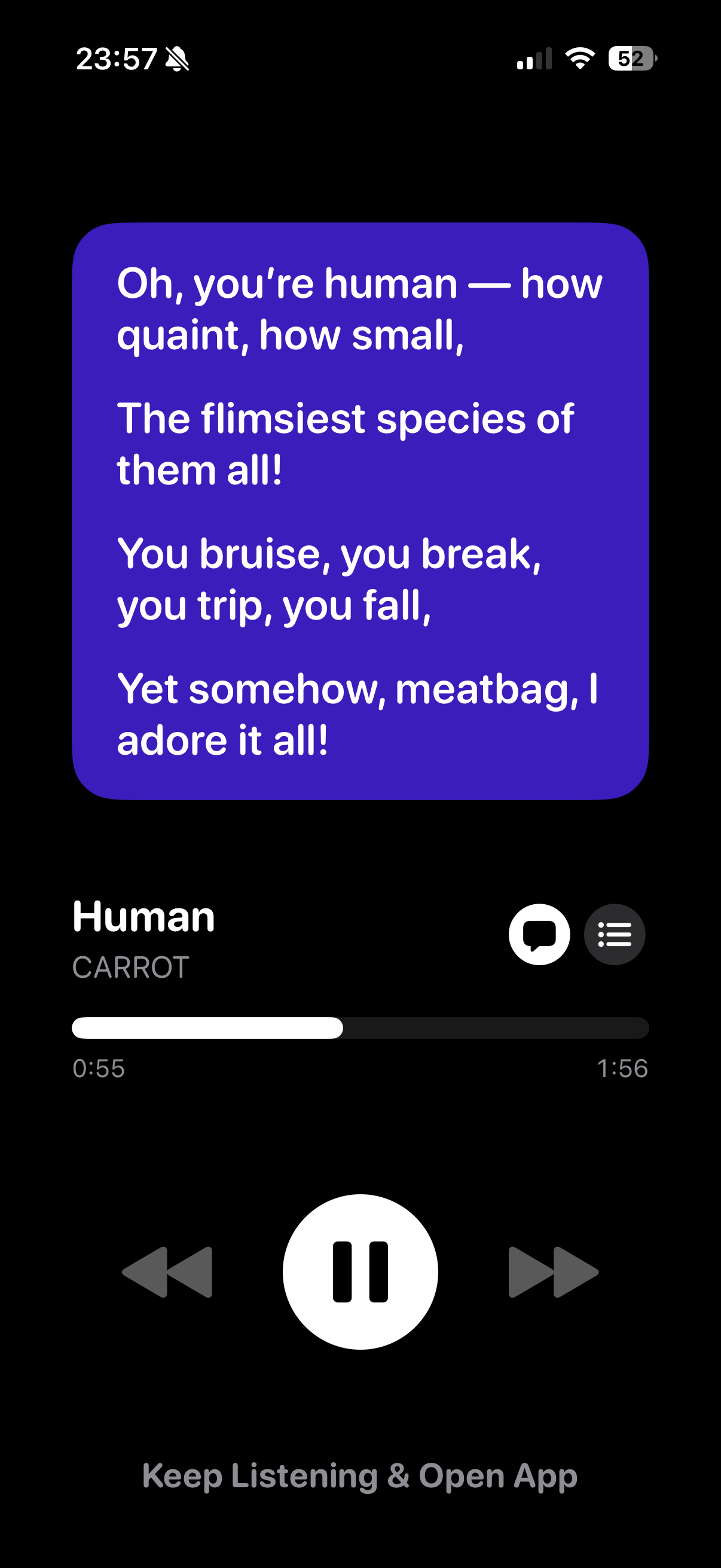Screen dimensions: 721x1568
Task: Tap the playback progress bar
Action: tap(360, 1027)
